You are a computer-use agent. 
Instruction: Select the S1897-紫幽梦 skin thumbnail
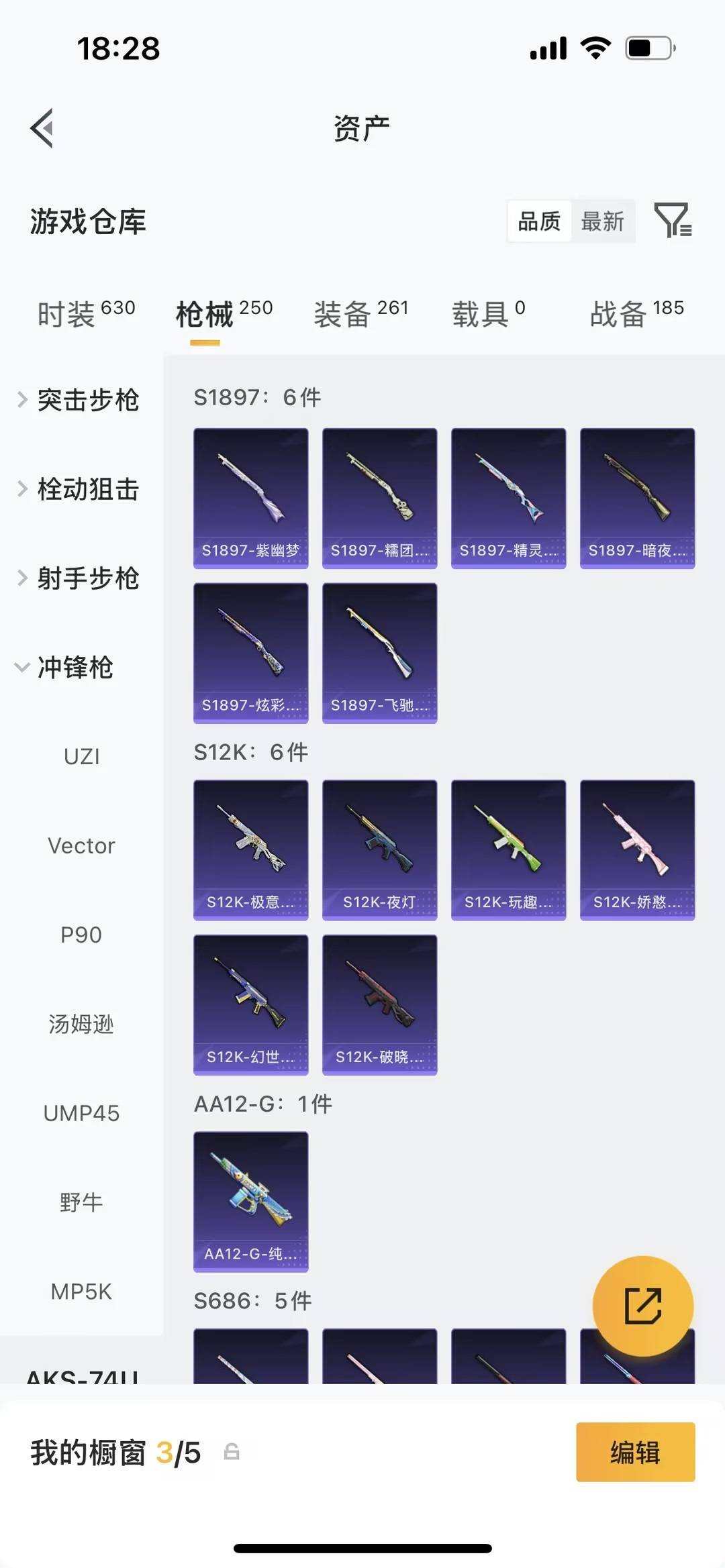pyautogui.click(x=250, y=496)
